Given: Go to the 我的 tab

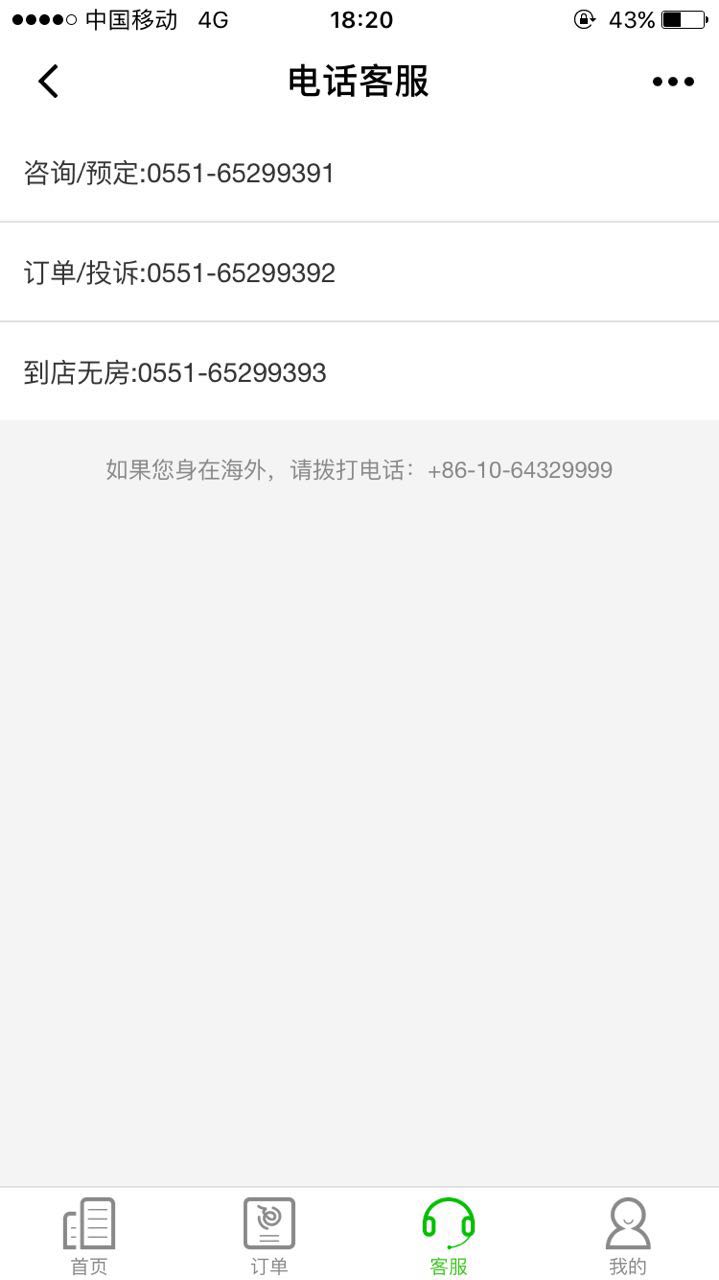Looking at the screenshot, I should click(x=628, y=1236).
